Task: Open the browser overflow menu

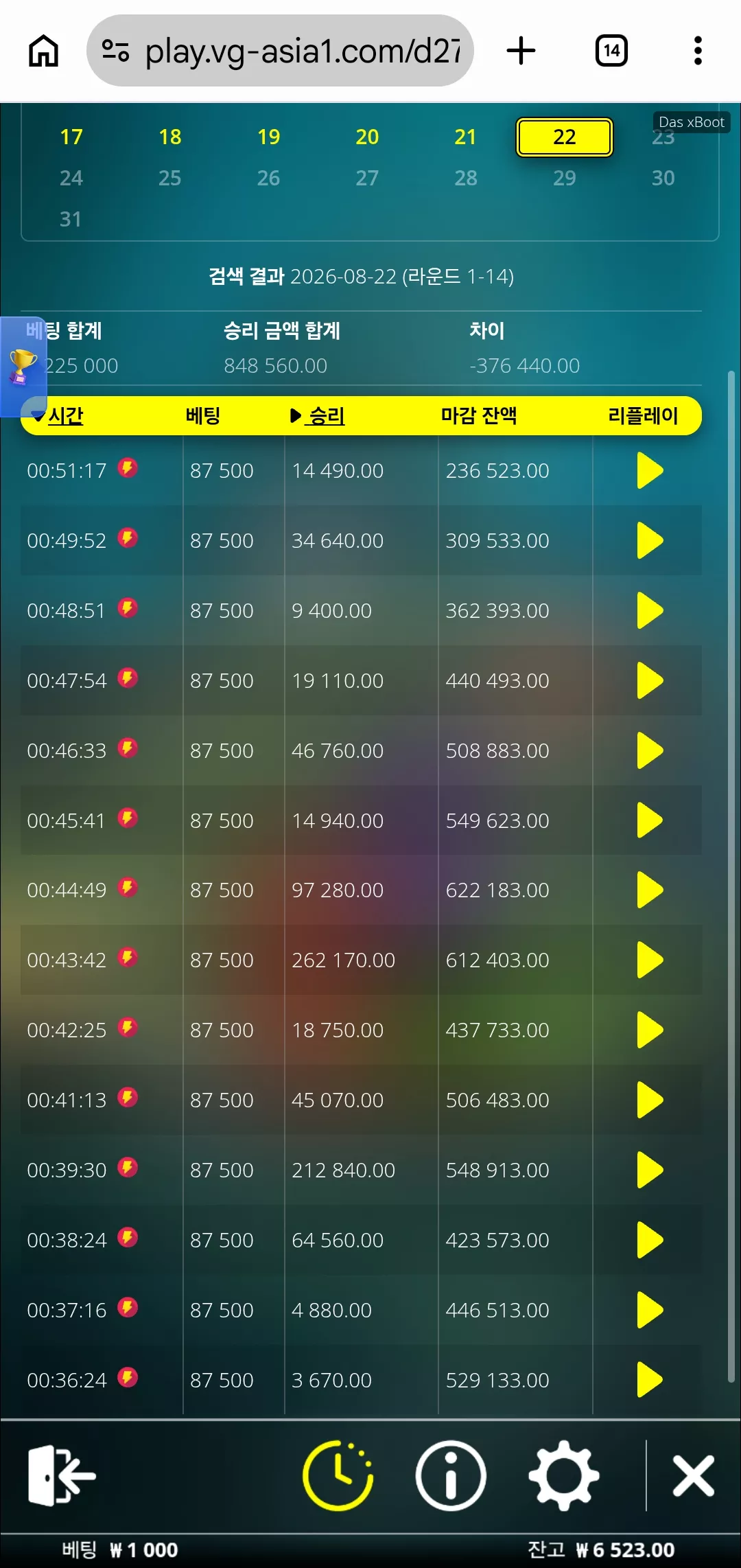Action: pyautogui.click(x=698, y=51)
